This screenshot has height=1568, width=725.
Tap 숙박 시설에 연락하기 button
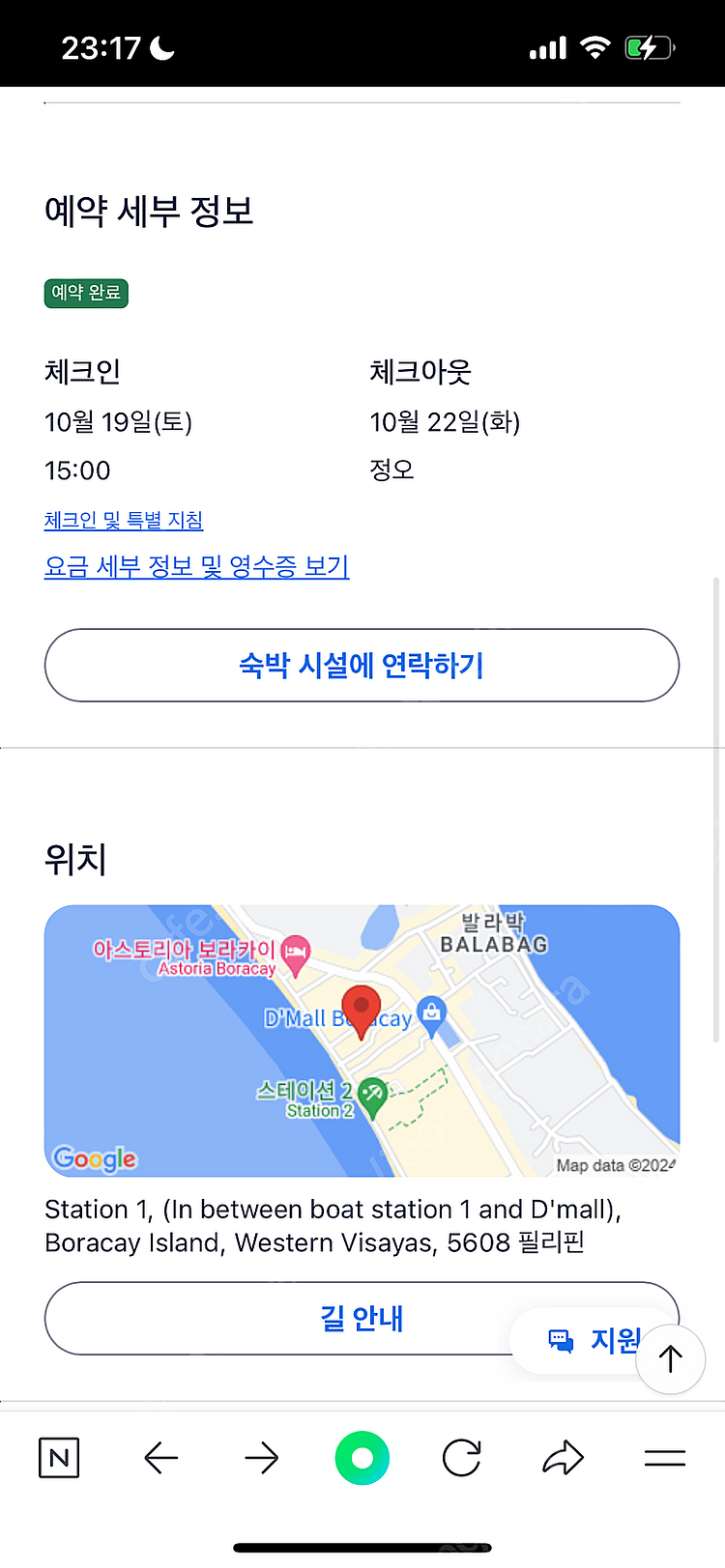click(x=362, y=666)
